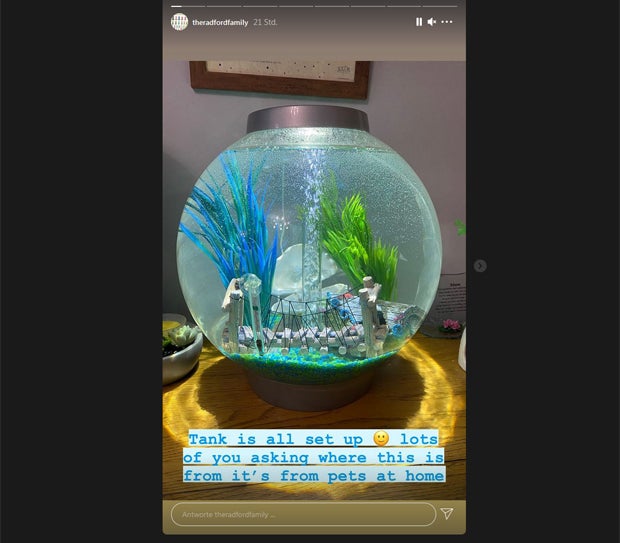Pause the story playback
This screenshot has height=543, width=620.
419,22
